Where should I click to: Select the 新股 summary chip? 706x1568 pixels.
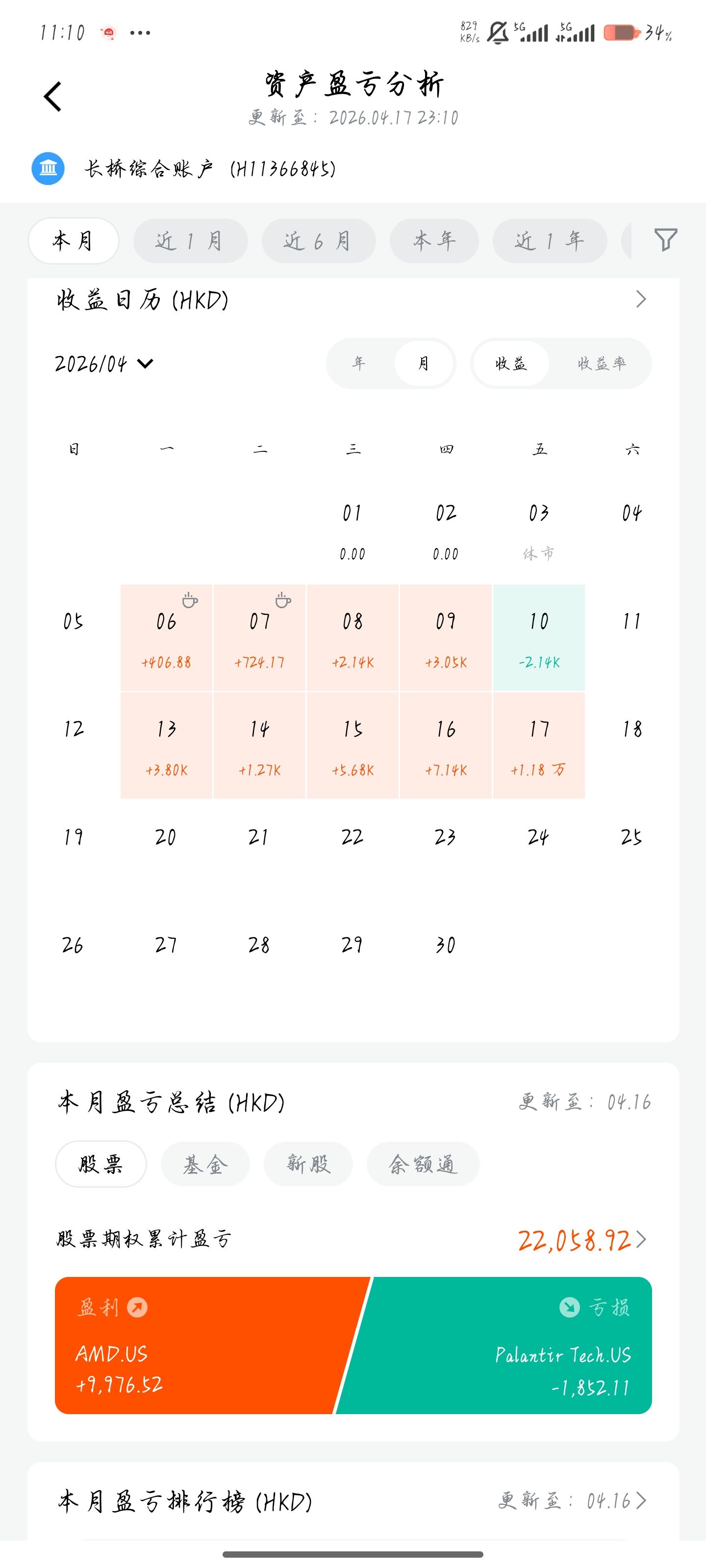tap(308, 1164)
